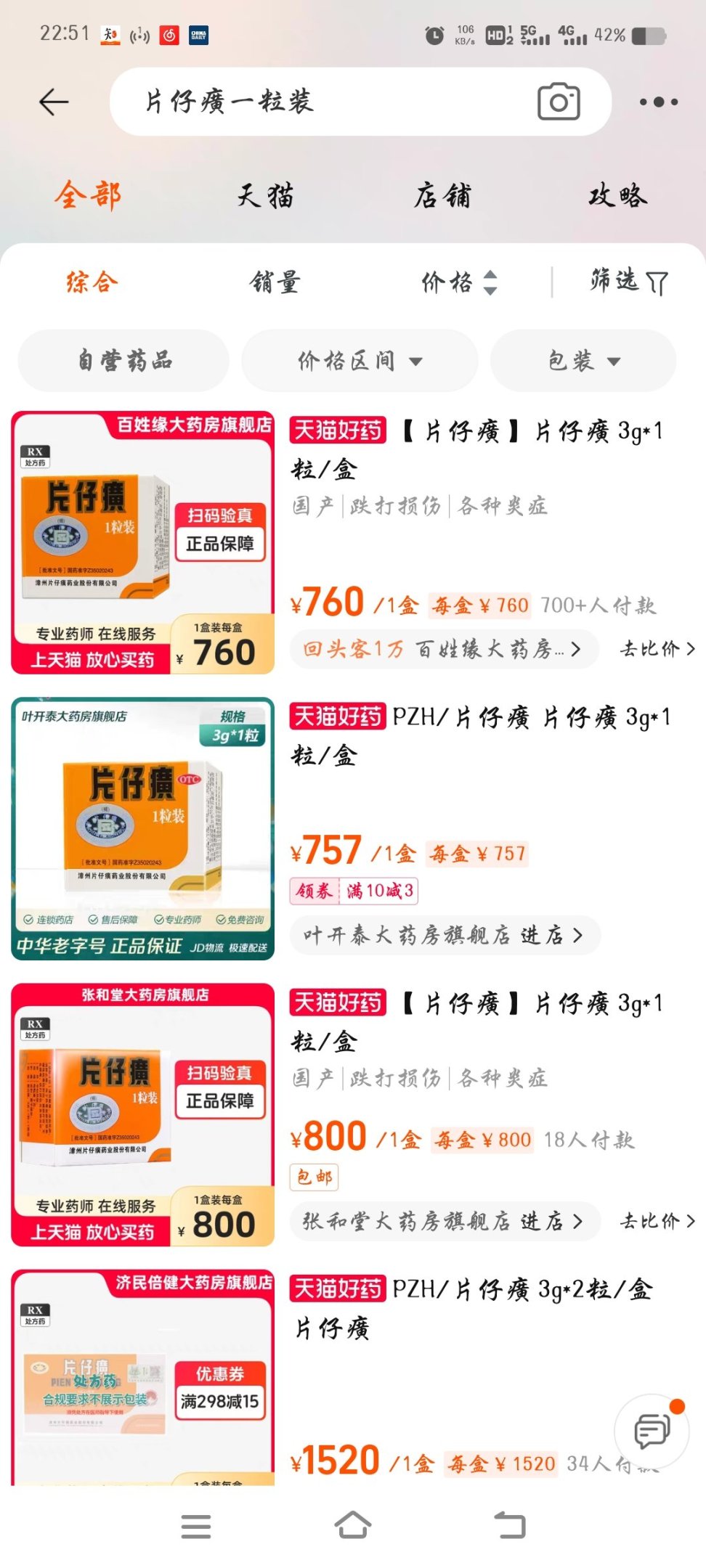The height and width of the screenshot is (1568, 706).
Task: Sort results by 价格
Action: 458,282
